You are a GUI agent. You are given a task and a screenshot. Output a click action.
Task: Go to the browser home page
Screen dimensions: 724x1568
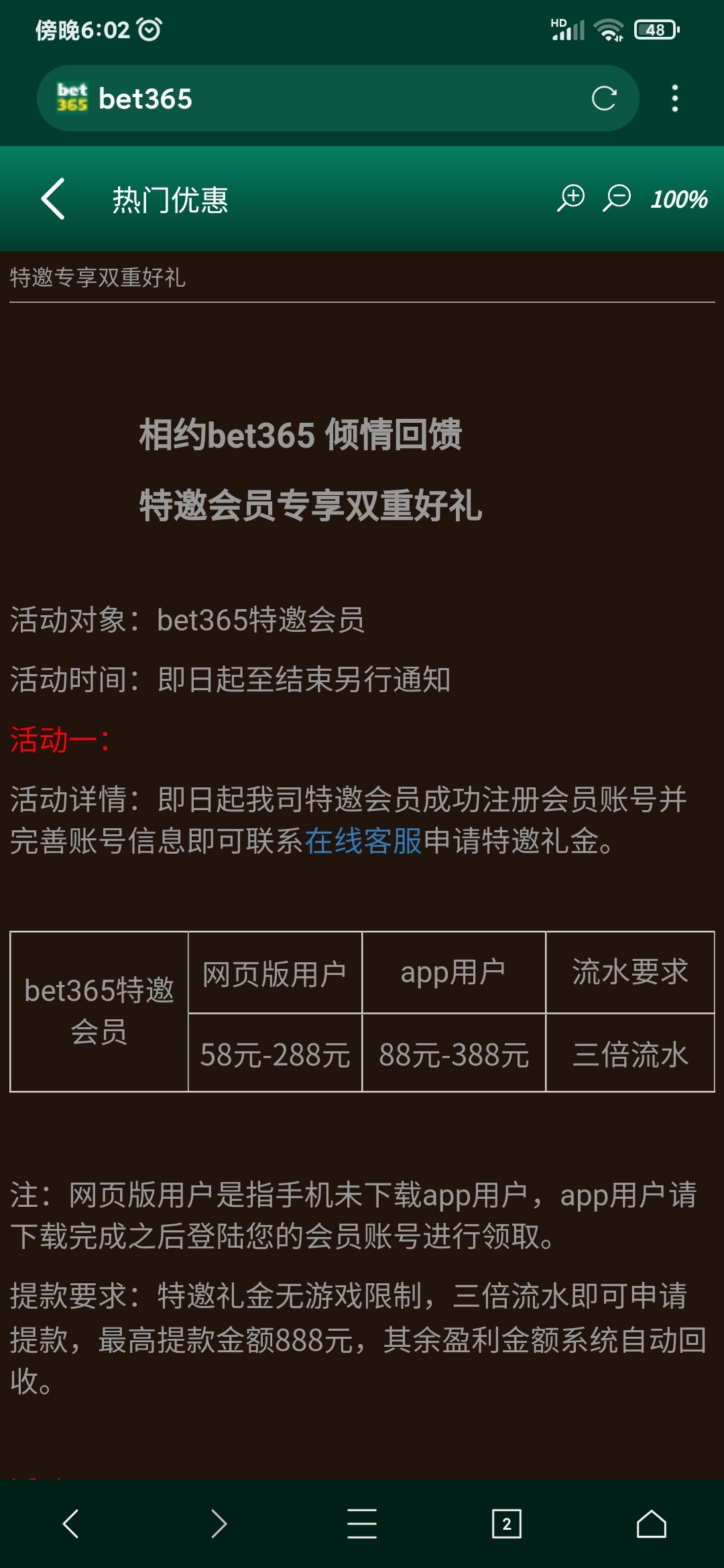[651, 1524]
